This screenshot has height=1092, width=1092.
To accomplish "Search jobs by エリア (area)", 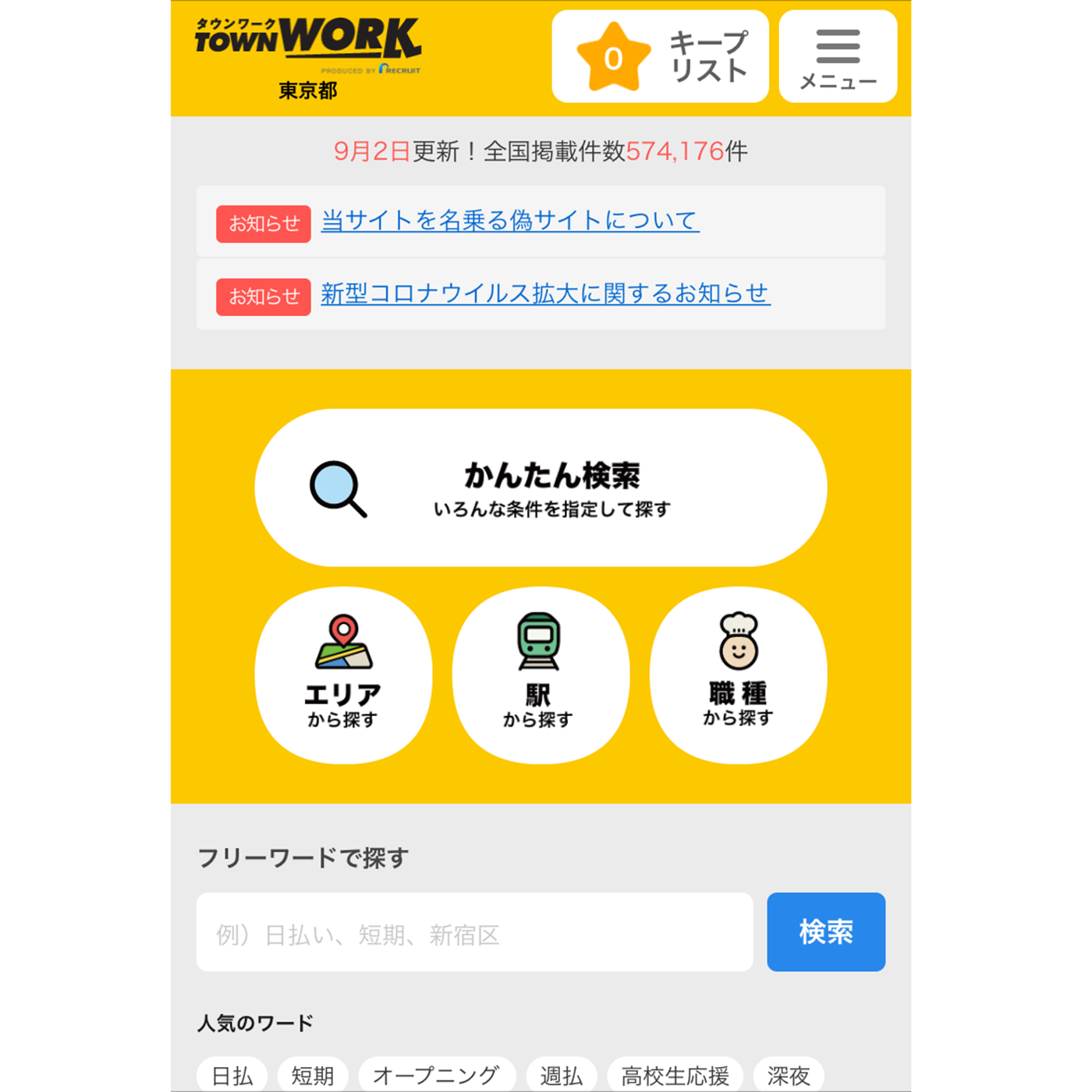I will (x=343, y=675).
